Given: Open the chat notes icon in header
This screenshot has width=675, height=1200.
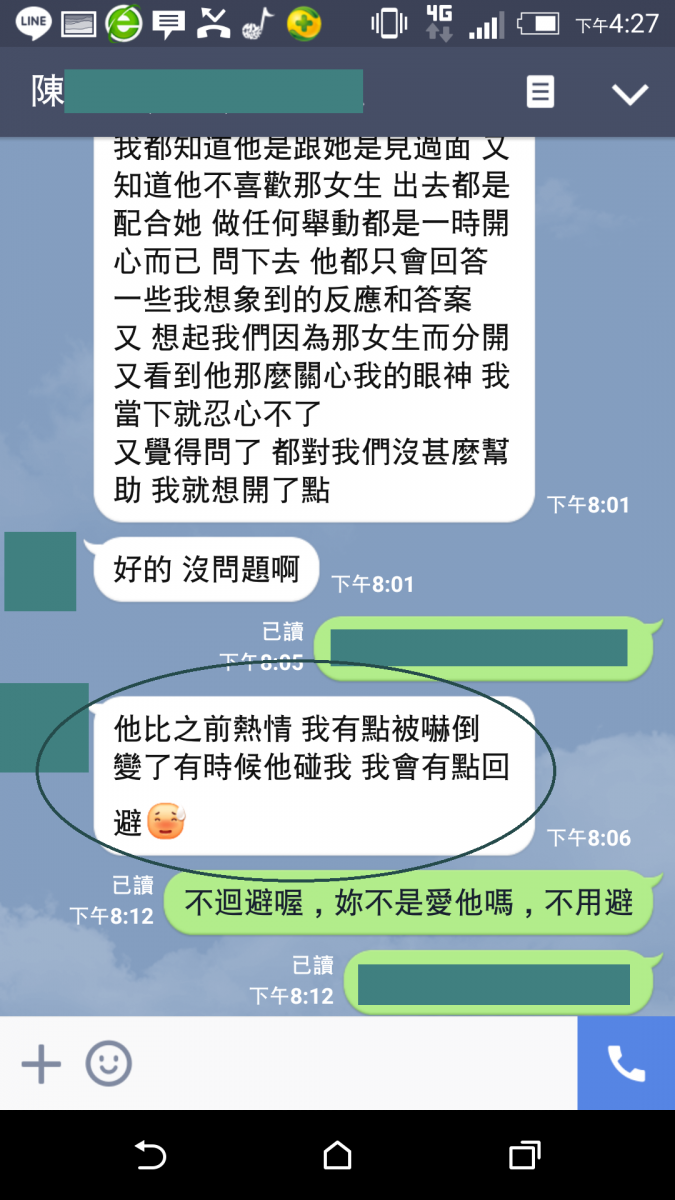Looking at the screenshot, I should [x=540, y=93].
